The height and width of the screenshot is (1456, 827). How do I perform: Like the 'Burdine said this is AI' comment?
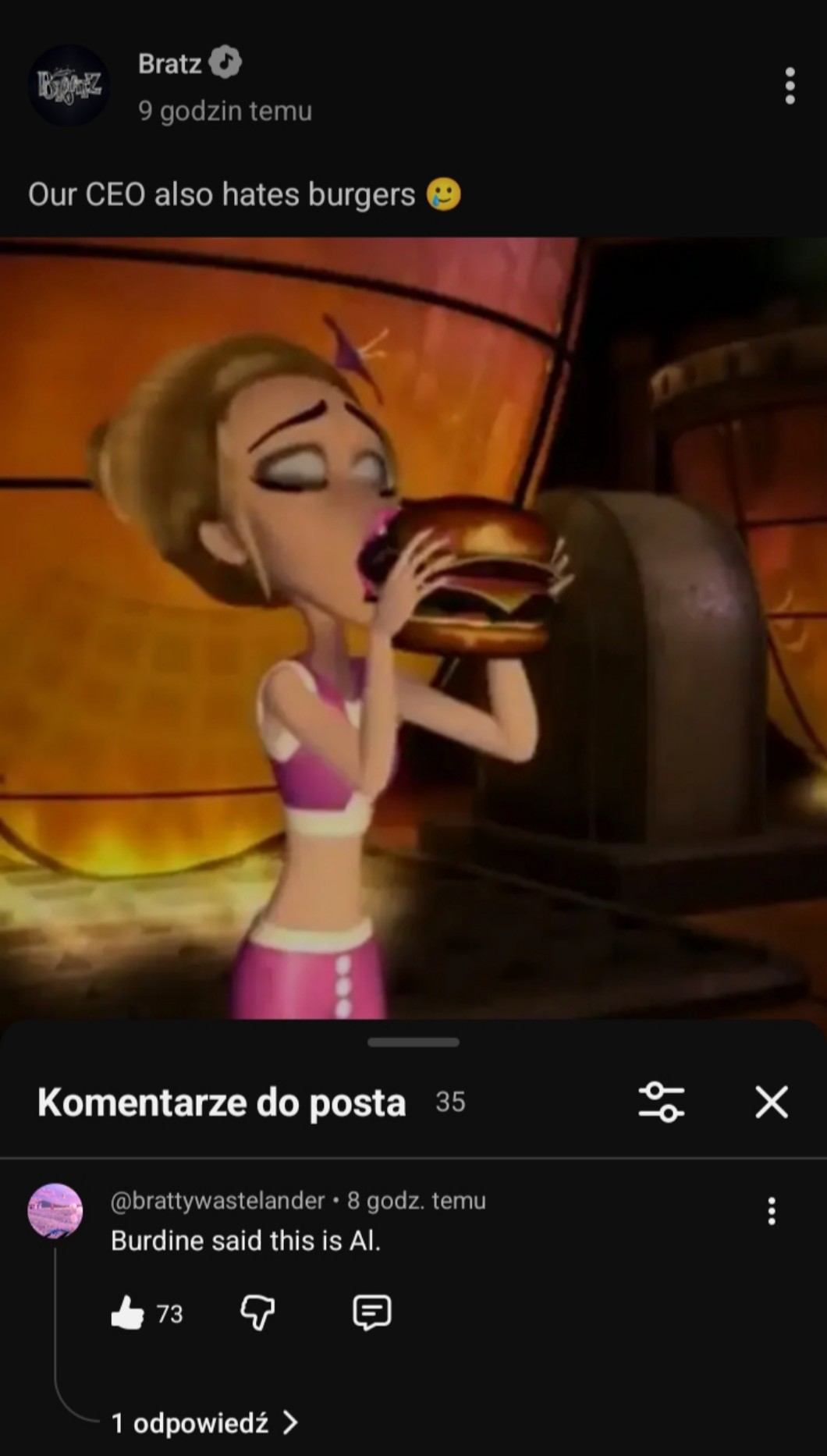pos(127,1312)
